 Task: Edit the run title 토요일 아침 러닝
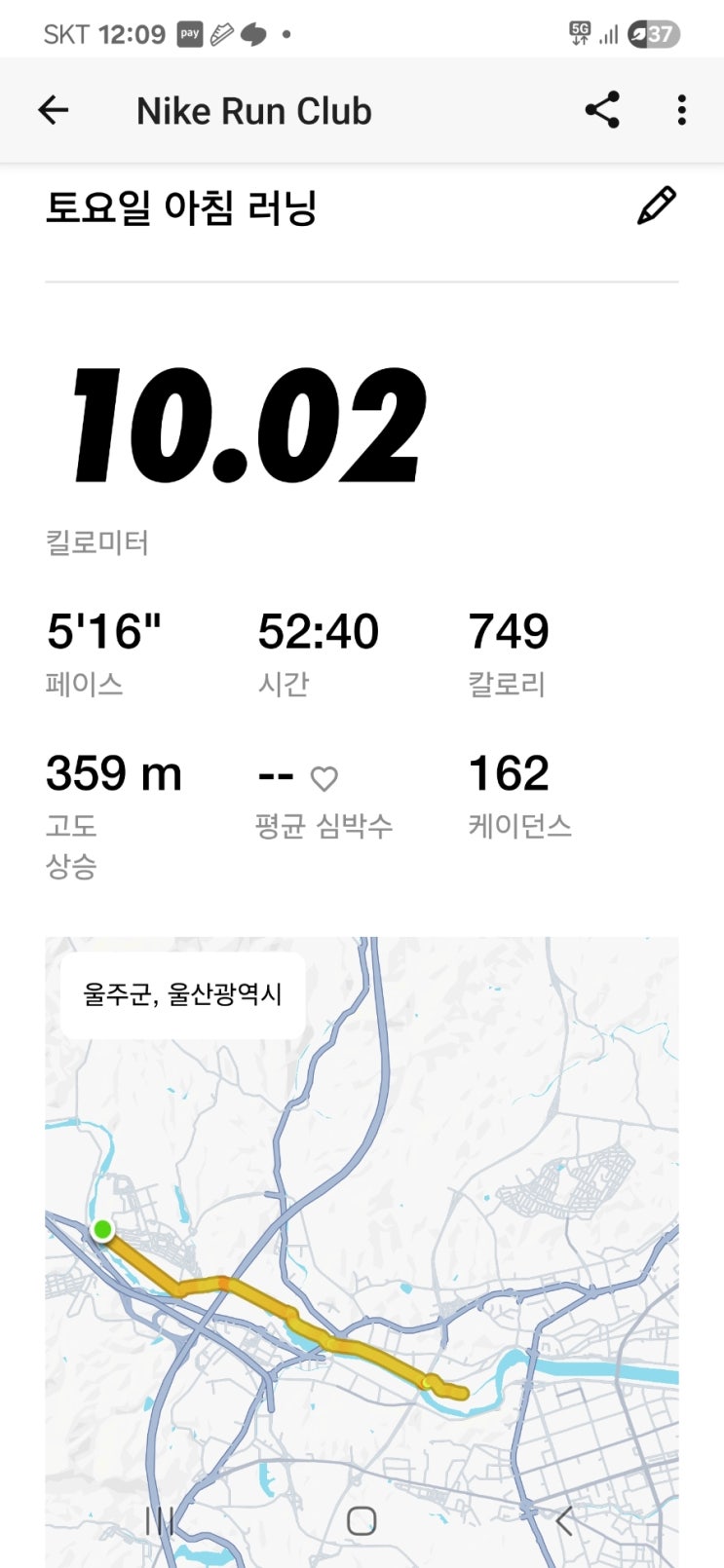pyautogui.click(x=656, y=205)
